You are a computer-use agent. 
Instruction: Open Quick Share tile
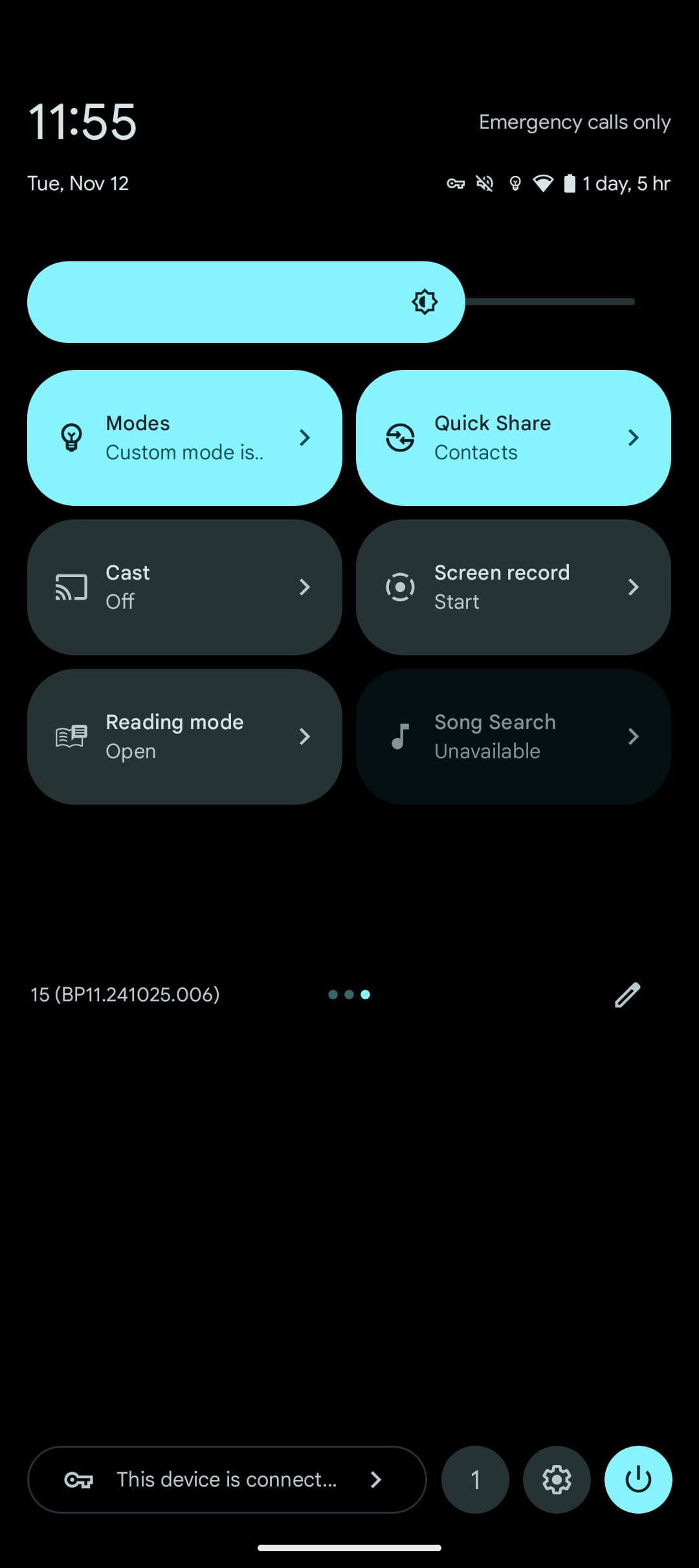[513, 438]
